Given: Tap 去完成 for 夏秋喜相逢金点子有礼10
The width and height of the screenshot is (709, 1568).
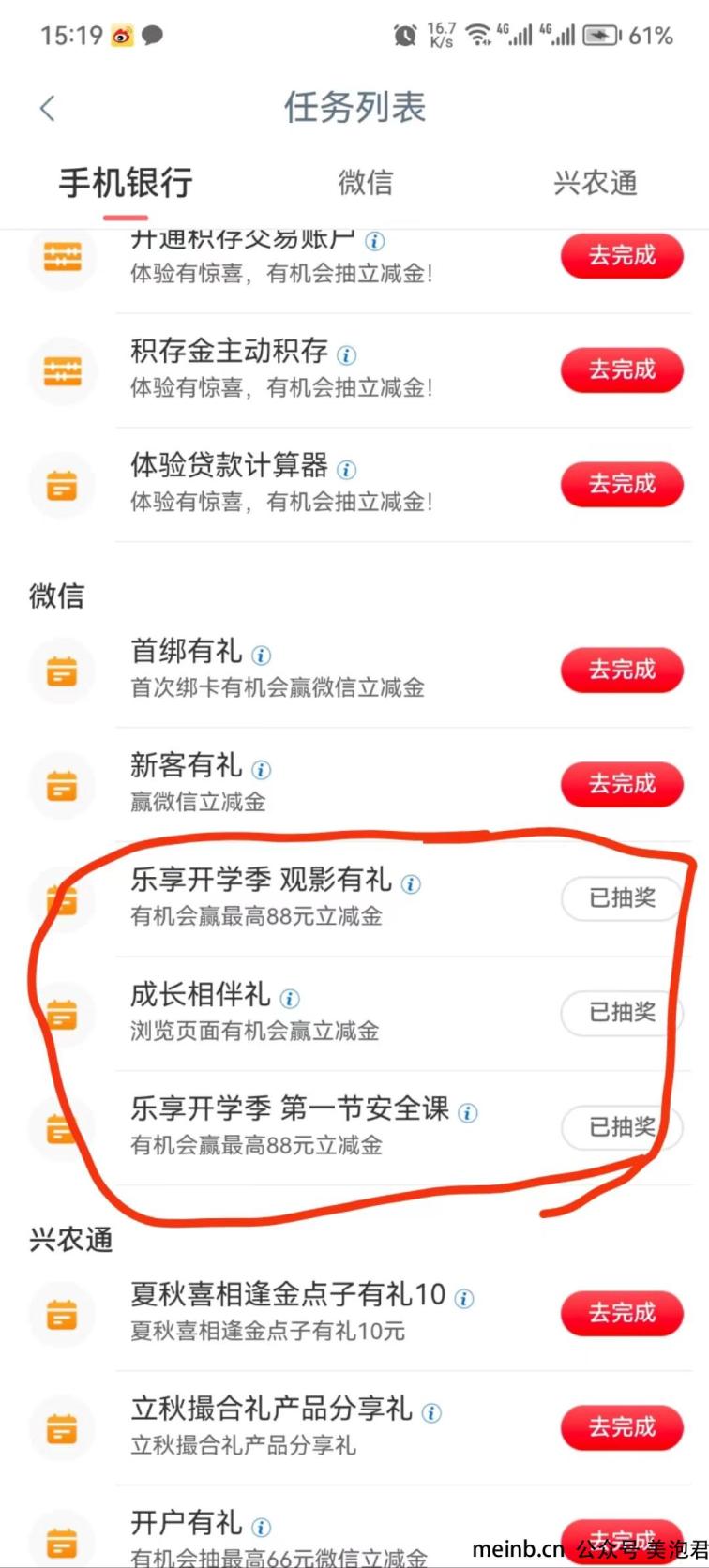Looking at the screenshot, I should coord(622,1313).
